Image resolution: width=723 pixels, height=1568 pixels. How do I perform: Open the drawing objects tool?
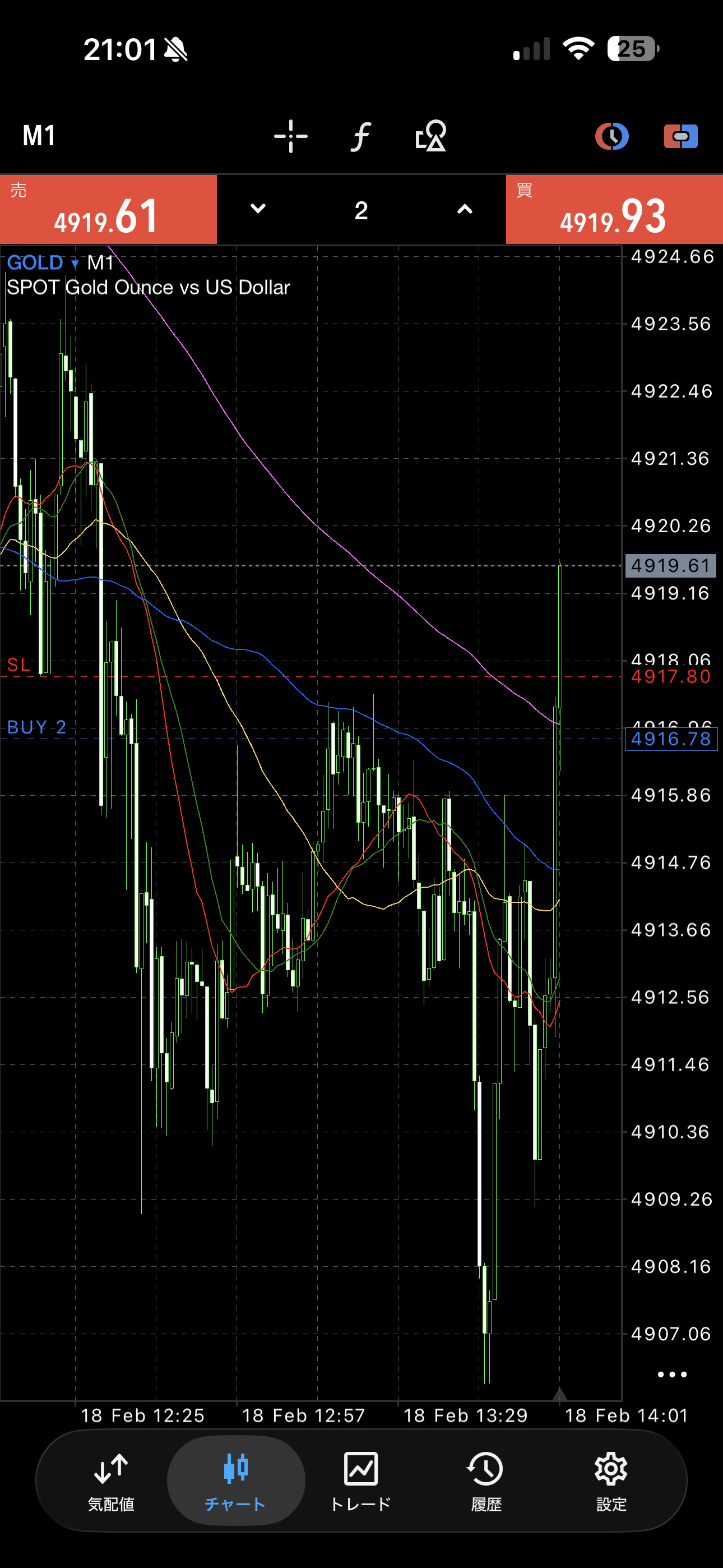(431, 136)
